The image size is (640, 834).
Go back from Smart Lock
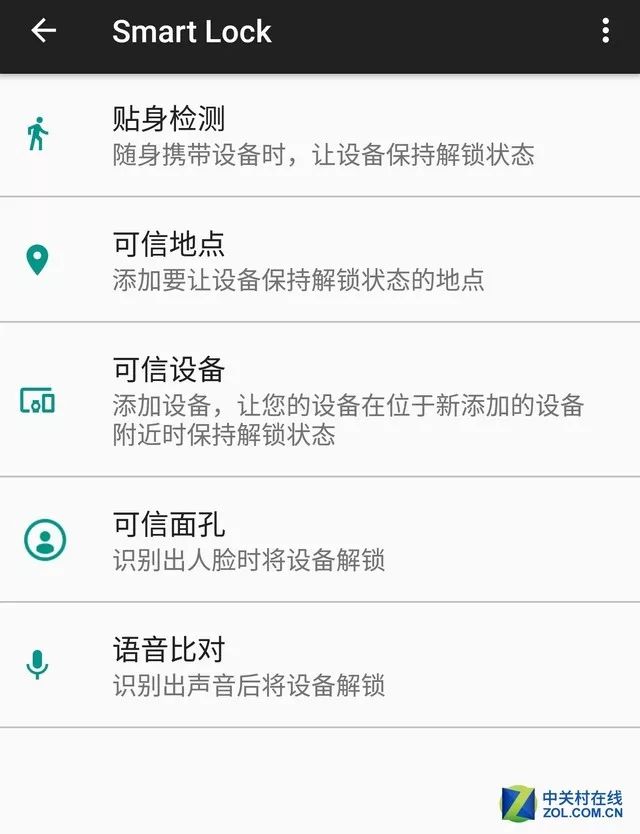43,31
